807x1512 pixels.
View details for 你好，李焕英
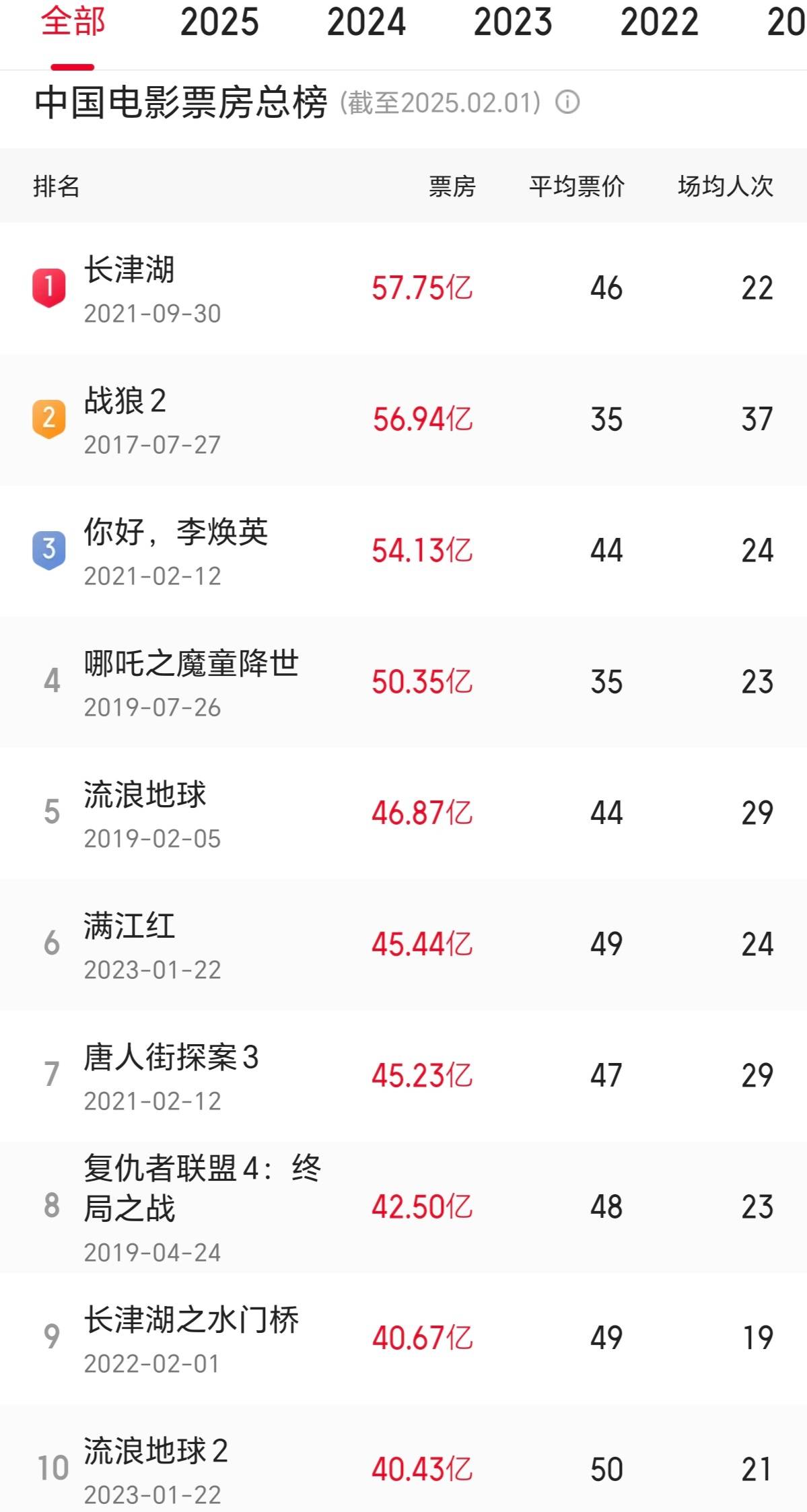point(176,532)
